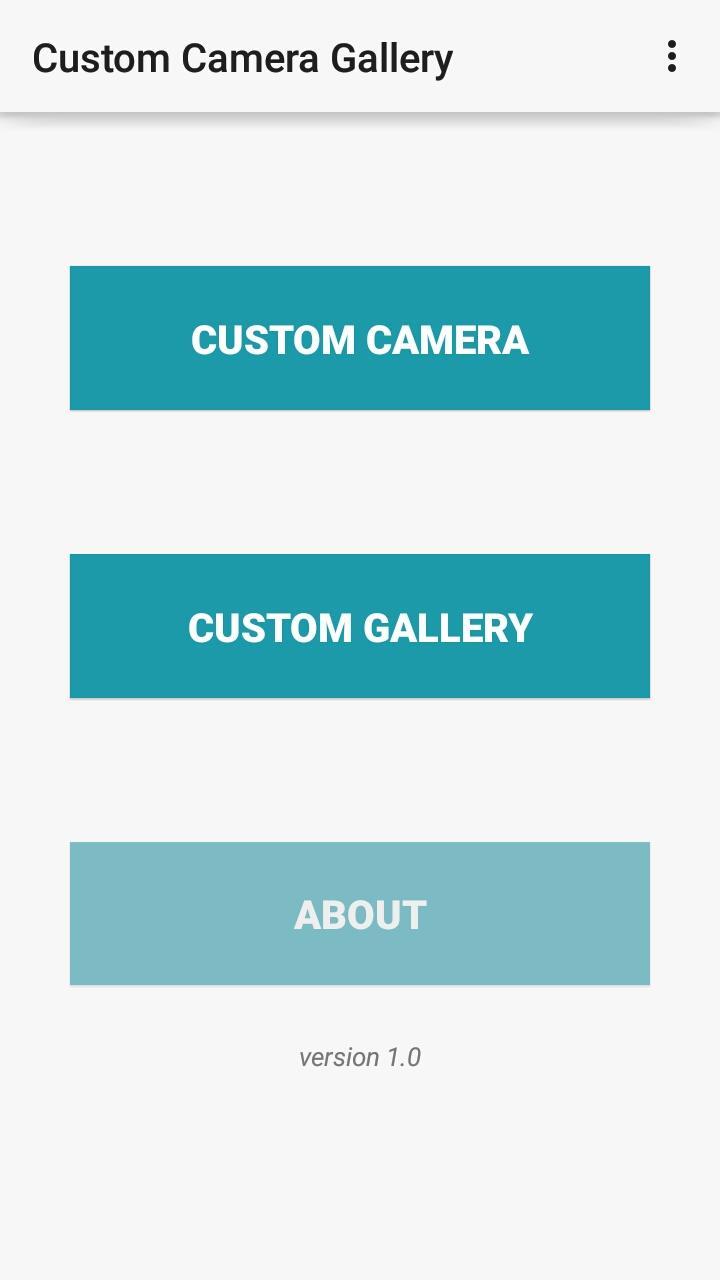
Task: Tap the version text below About
Action: pos(360,1057)
